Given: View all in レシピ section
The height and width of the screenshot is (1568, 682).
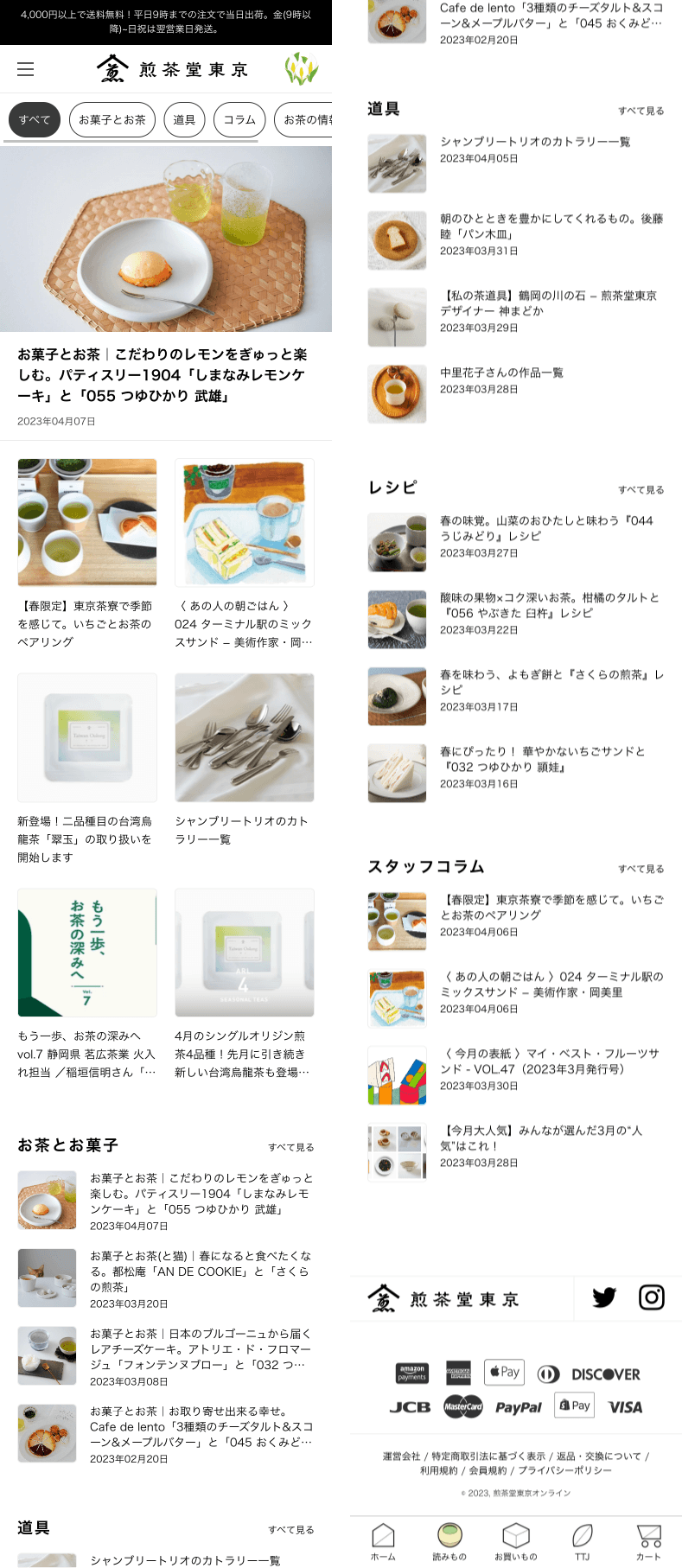Looking at the screenshot, I should tap(641, 489).
